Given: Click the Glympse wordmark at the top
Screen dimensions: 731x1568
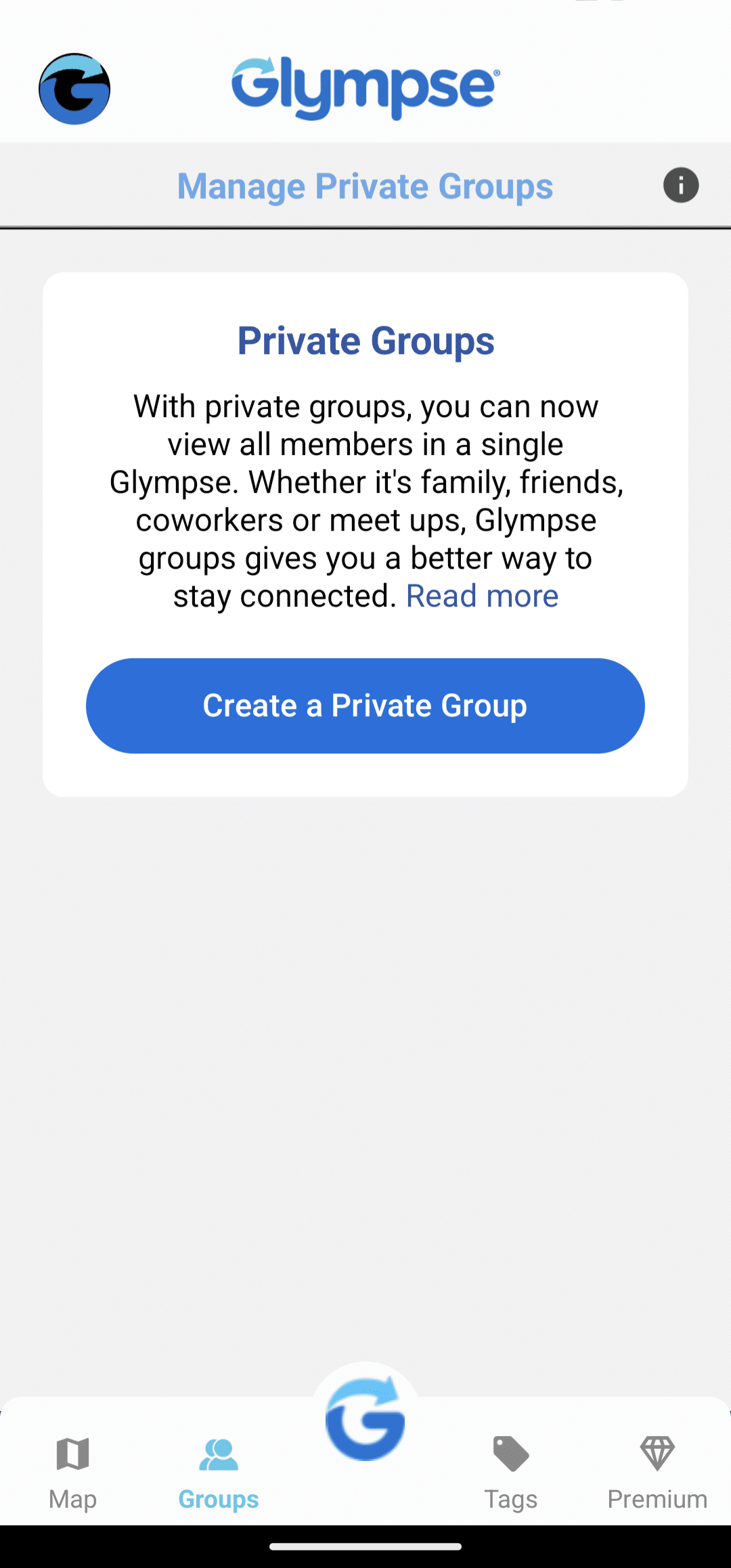Looking at the screenshot, I should [x=365, y=87].
